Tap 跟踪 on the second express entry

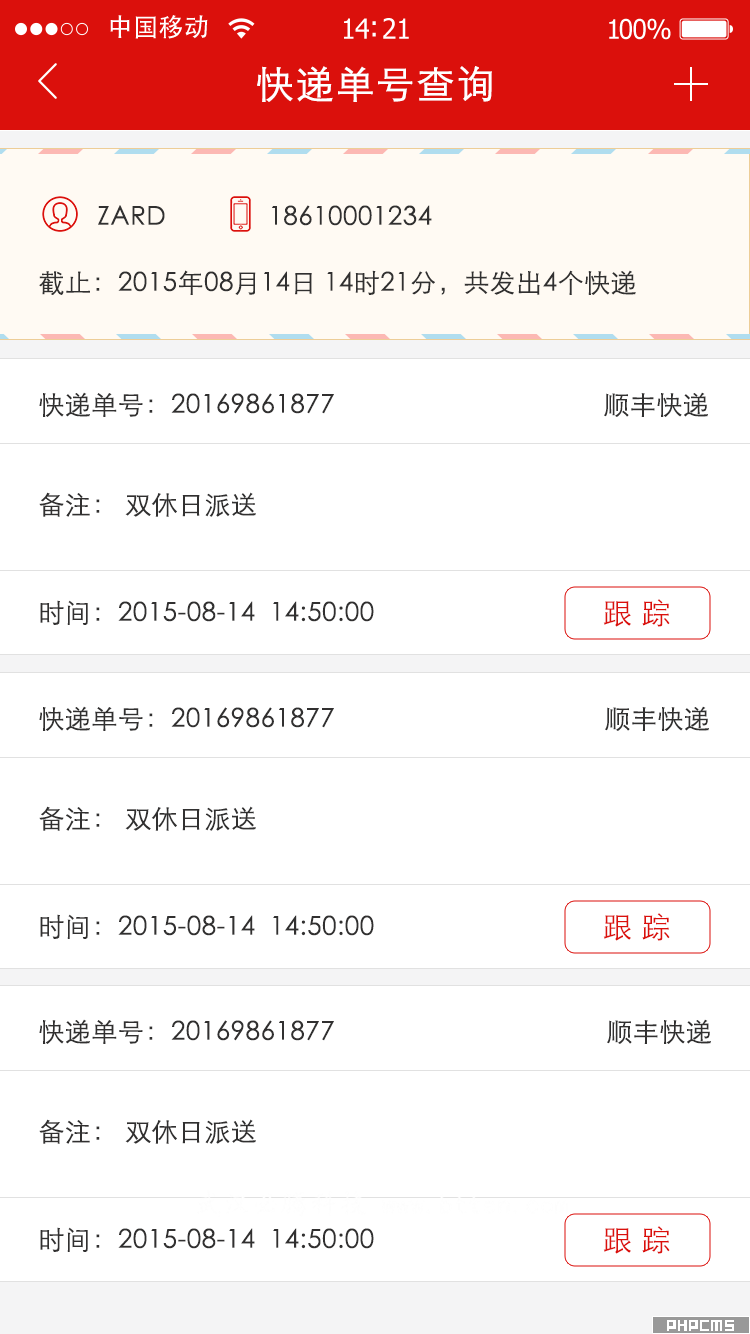[637, 927]
